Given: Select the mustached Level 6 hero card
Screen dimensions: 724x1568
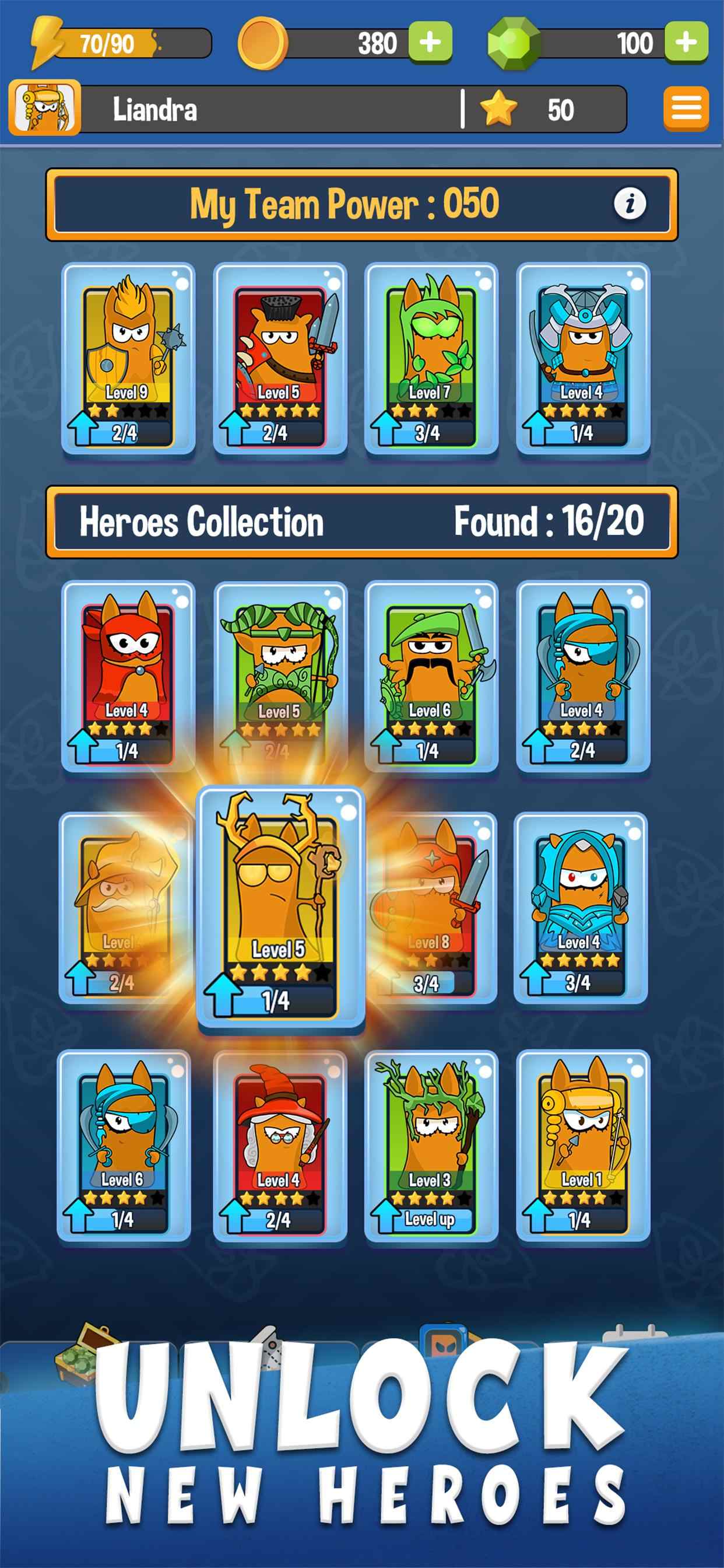Looking at the screenshot, I should 431,675.
